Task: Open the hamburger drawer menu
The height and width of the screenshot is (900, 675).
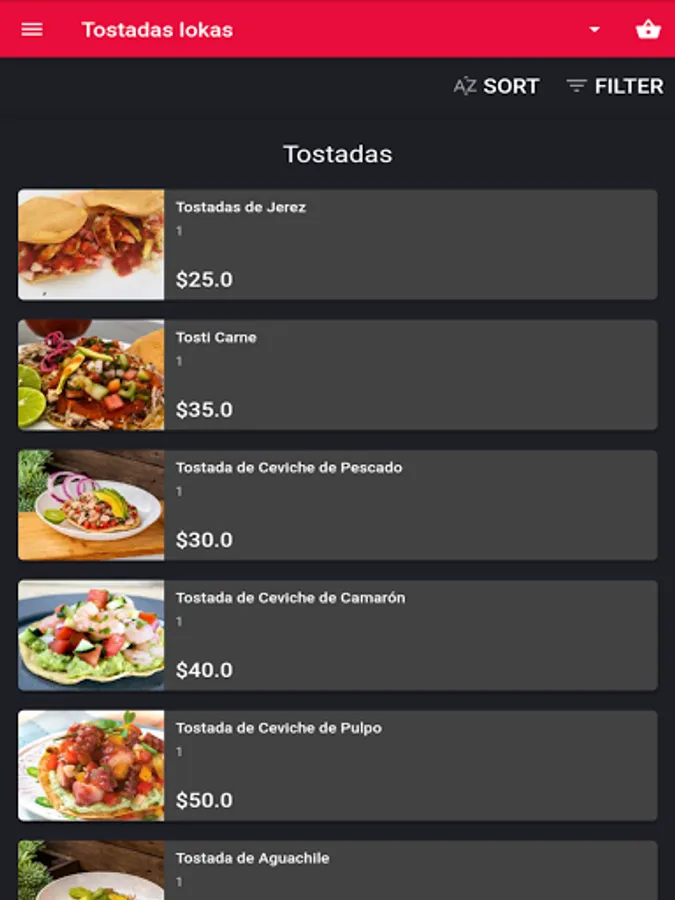Action: [x=32, y=29]
